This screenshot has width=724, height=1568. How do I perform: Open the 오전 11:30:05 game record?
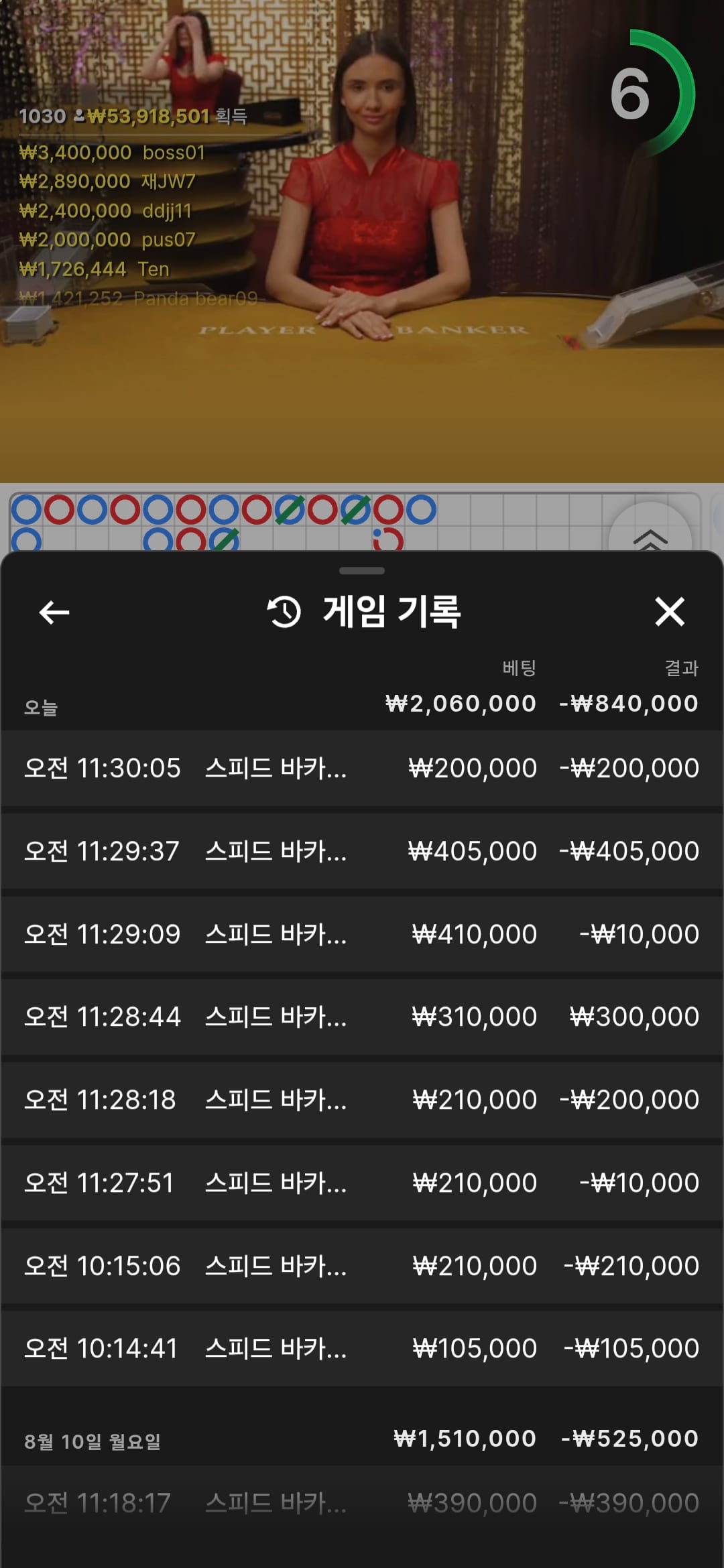362,768
